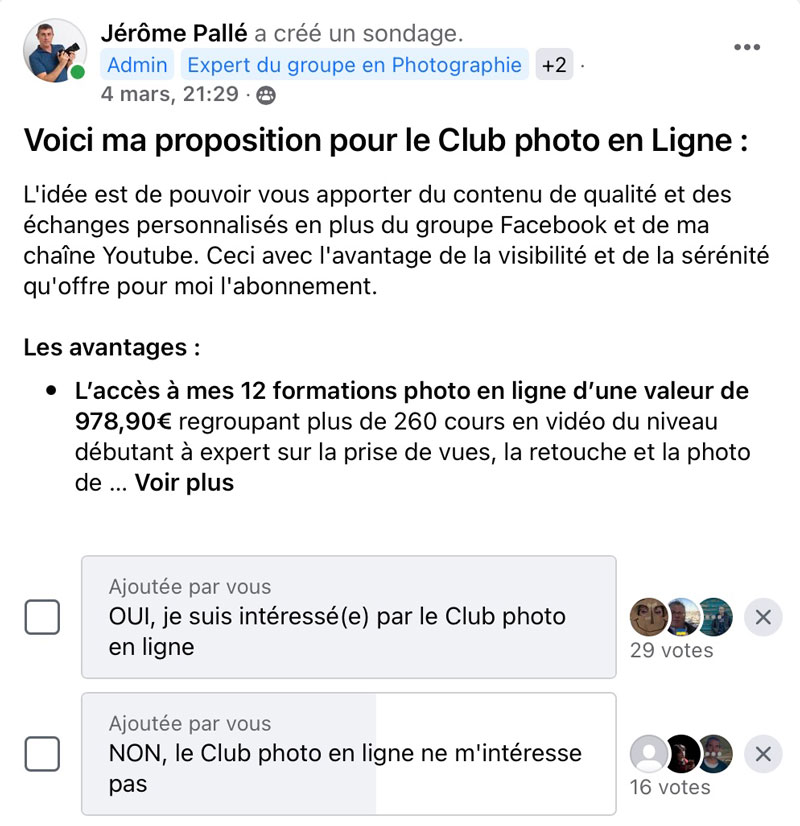Open the post's 4 mars, 21:29 timestamp

[x=170, y=94]
